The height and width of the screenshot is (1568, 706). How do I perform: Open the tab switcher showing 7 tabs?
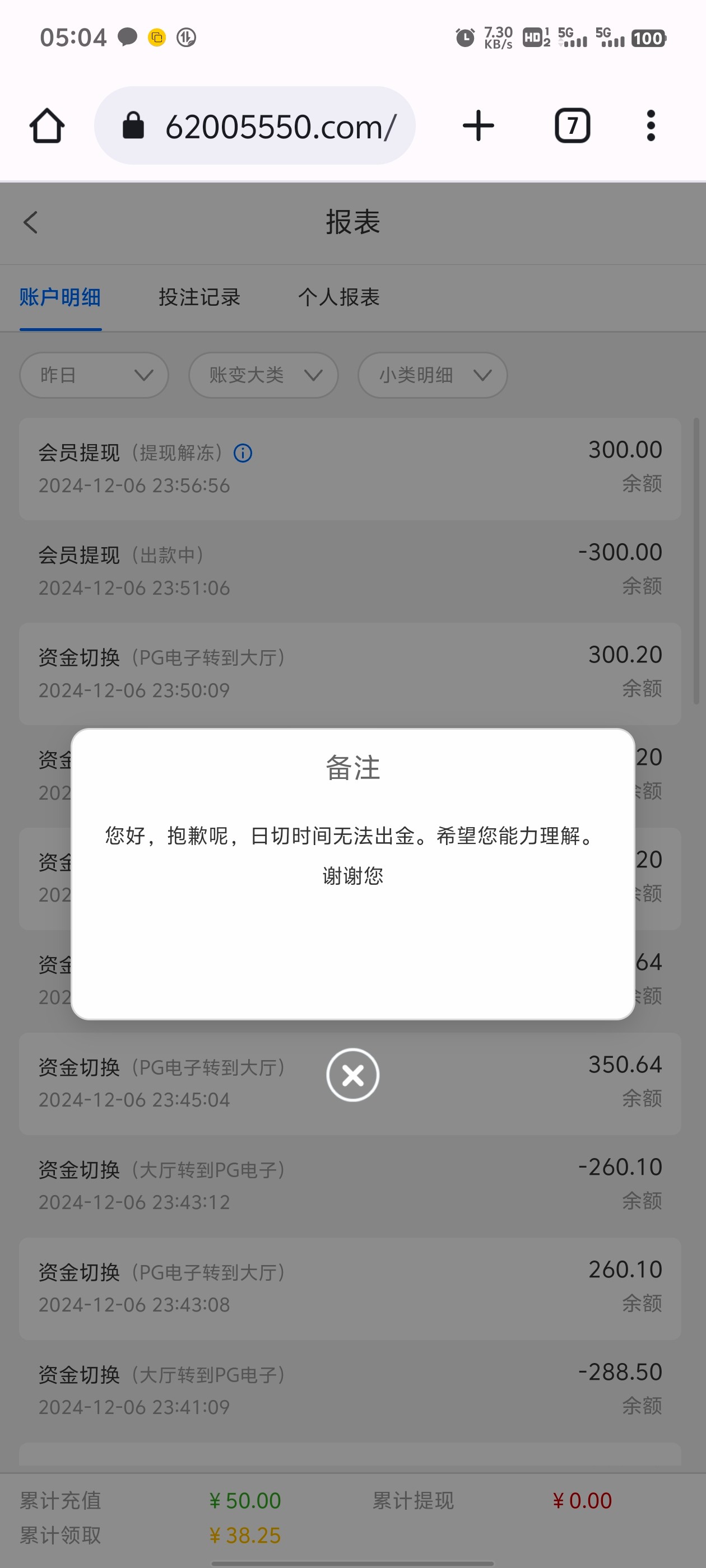pyautogui.click(x=572, y=126)
